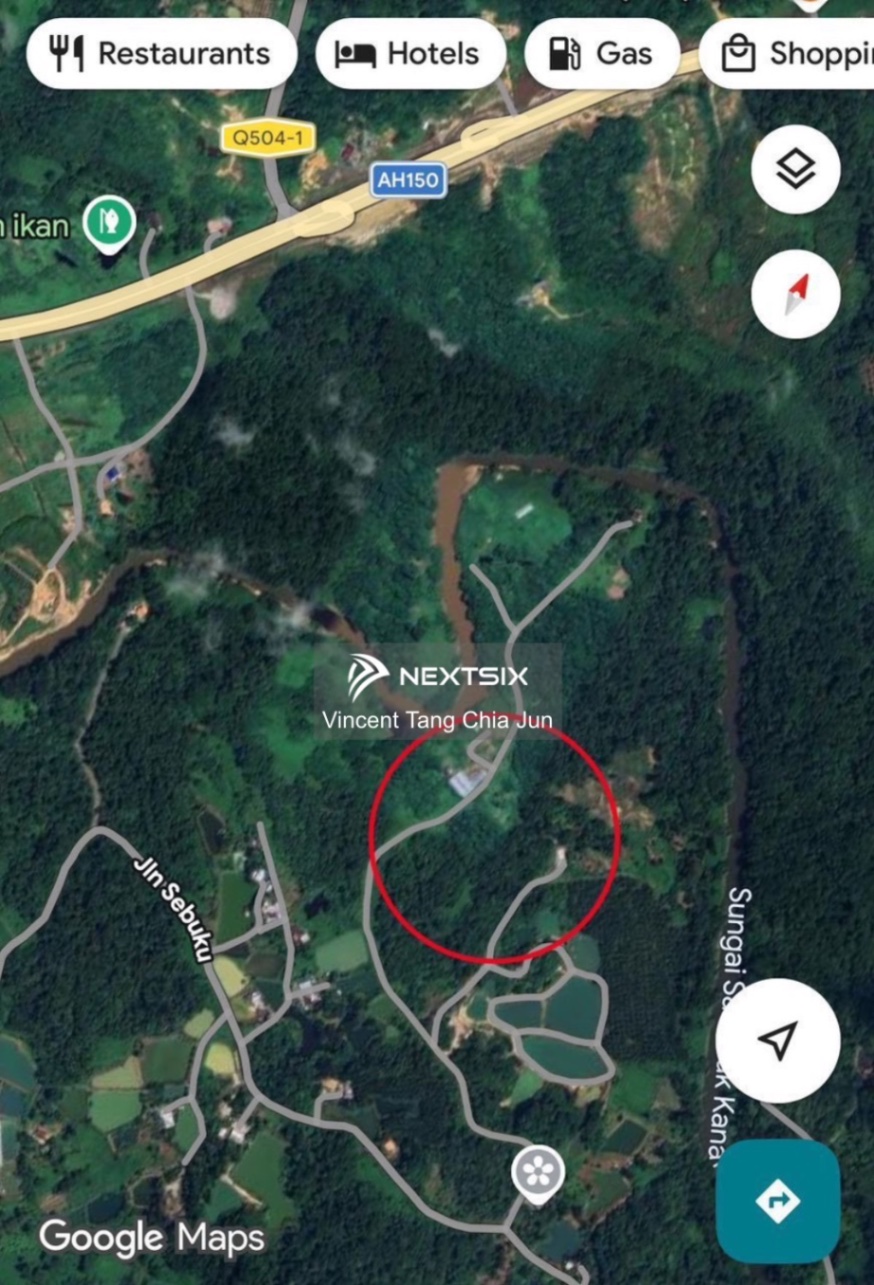Open the grey flower place marker
The width and height of the screenshot is (874, 1285).
pos(538,1171)
